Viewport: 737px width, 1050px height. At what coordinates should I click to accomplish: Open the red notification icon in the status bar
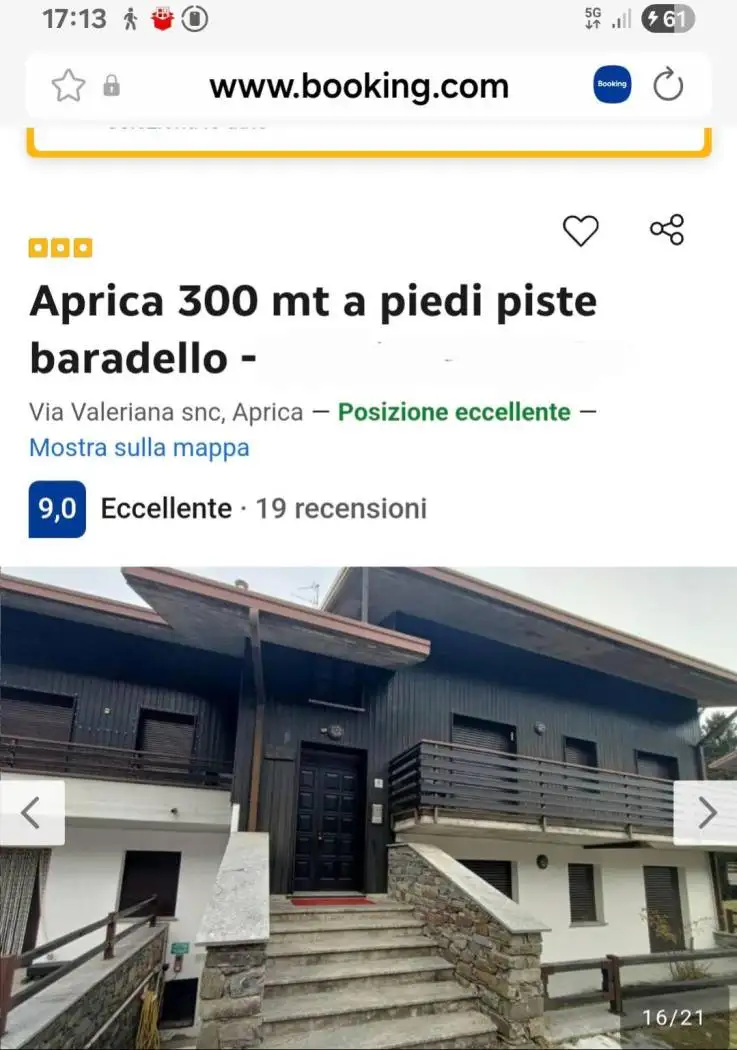click(160, 17)
